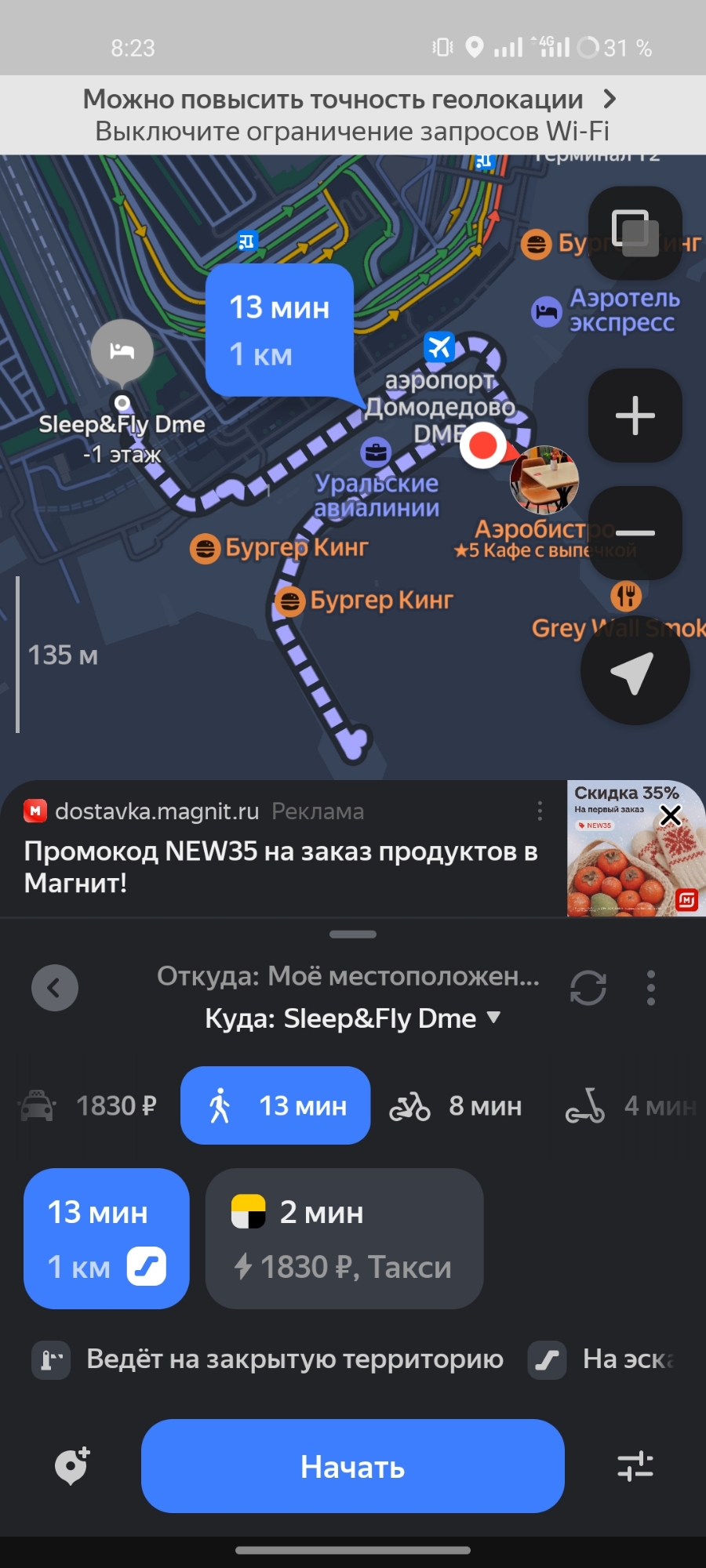Close the Magnit ad banner
Viewport: 706px width, 1568px height.
(x=671, y=815)
